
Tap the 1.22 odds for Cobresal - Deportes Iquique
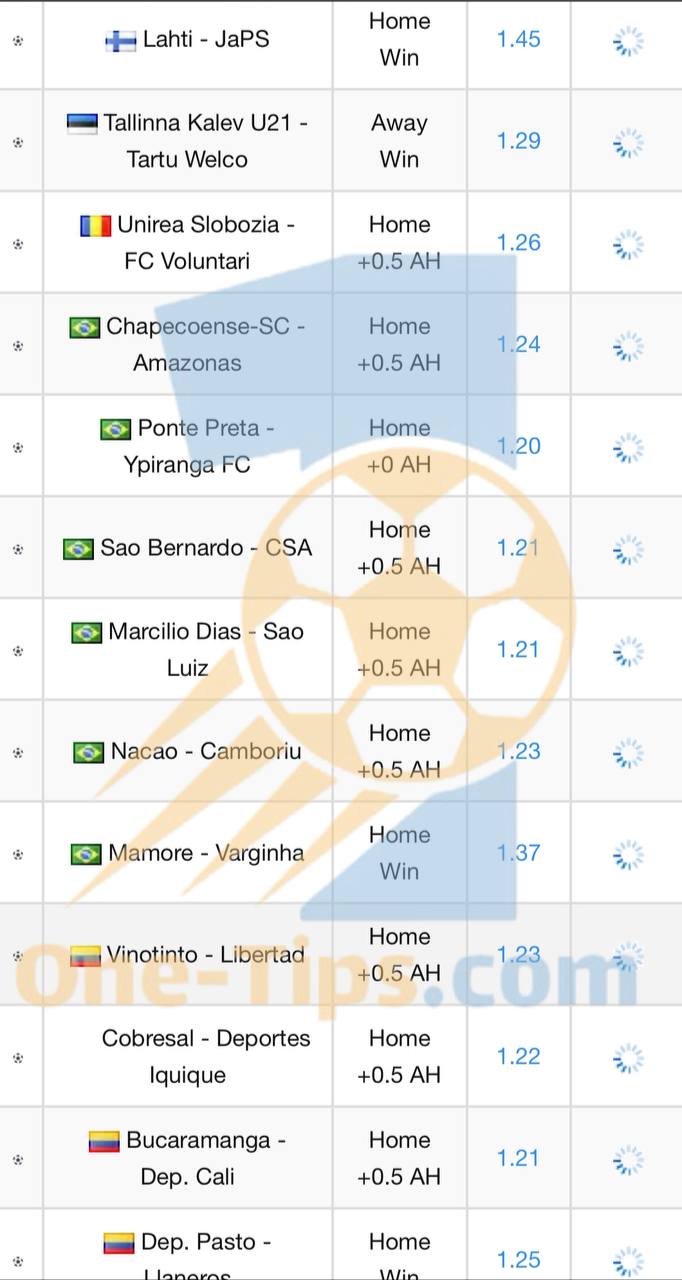518,1056
